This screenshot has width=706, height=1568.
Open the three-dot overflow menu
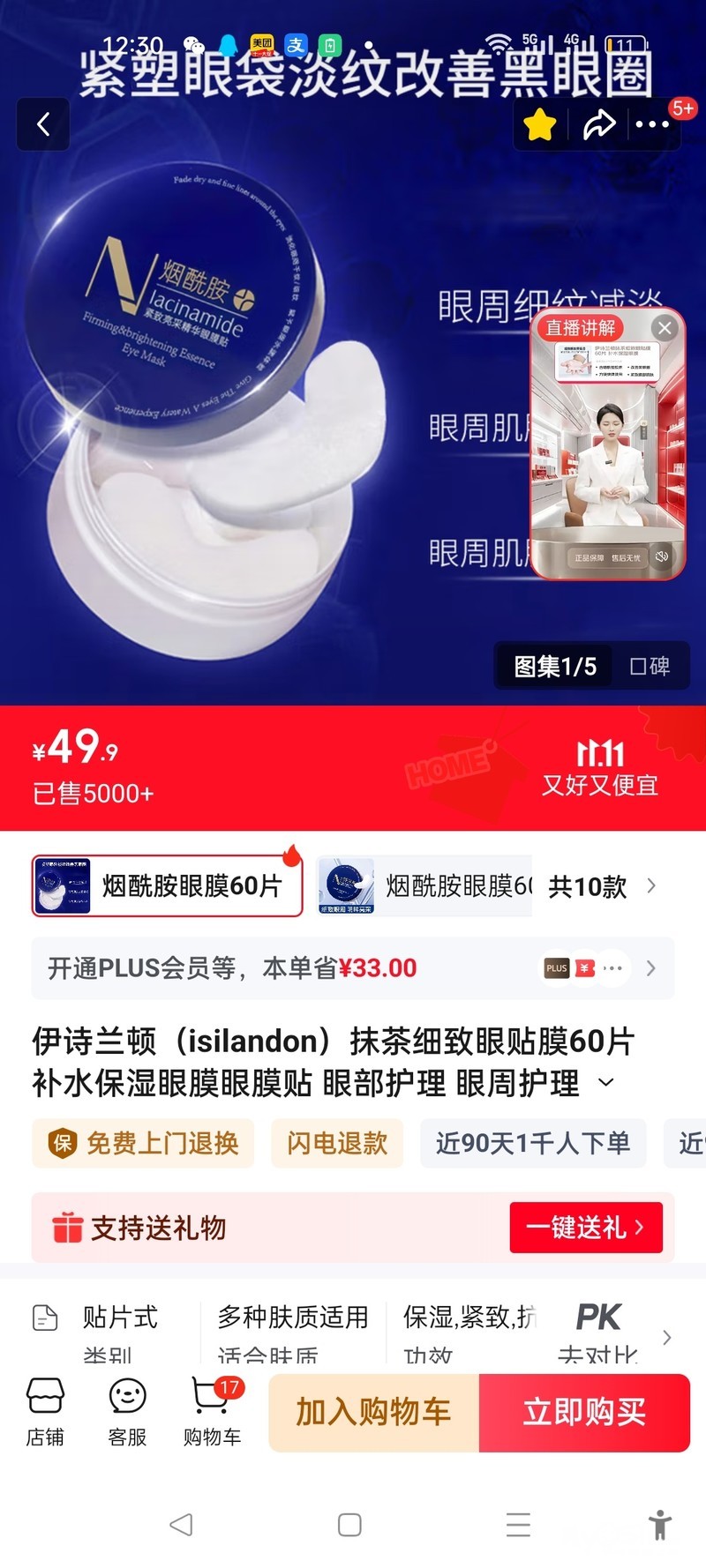click(653, 125)
